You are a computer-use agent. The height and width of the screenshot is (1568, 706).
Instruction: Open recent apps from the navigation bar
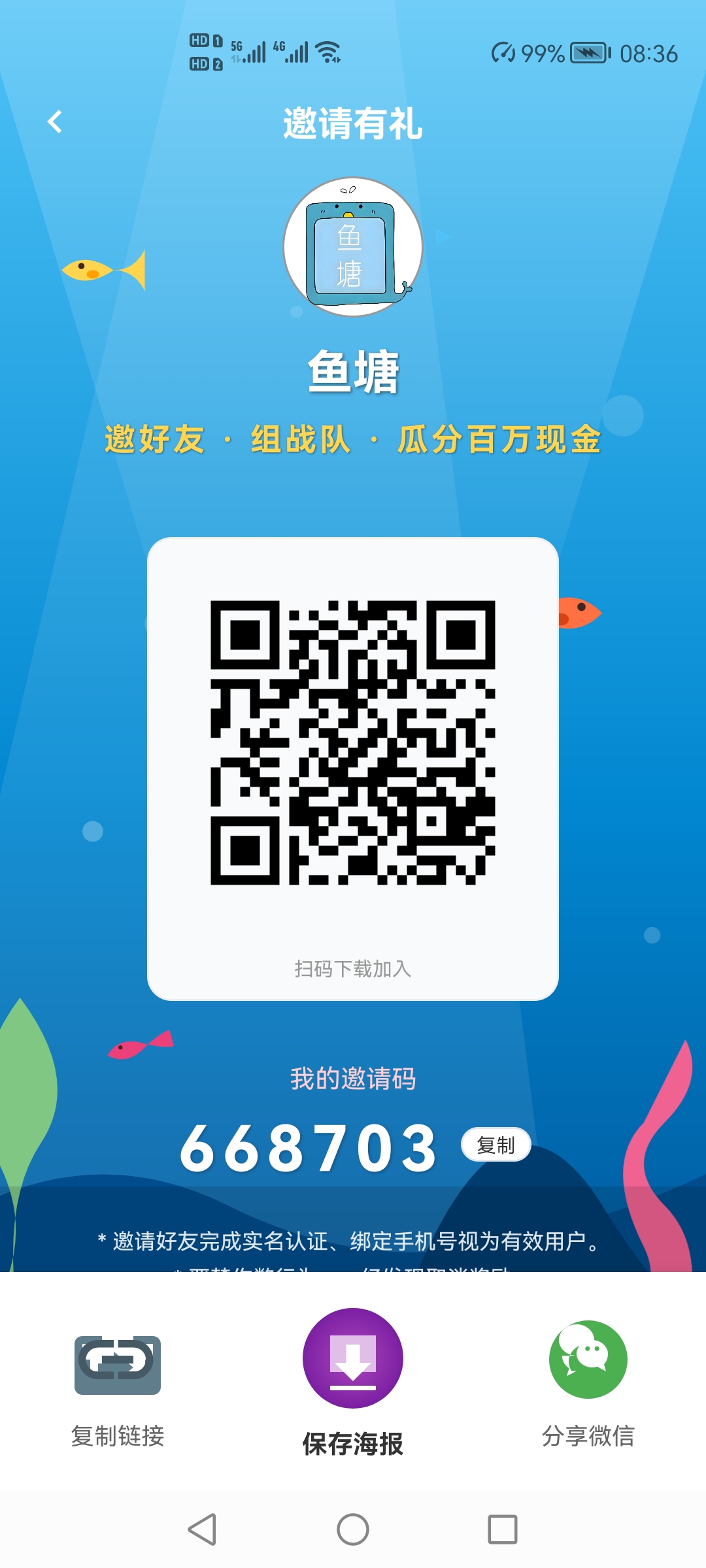click(x=502, y=1529)
